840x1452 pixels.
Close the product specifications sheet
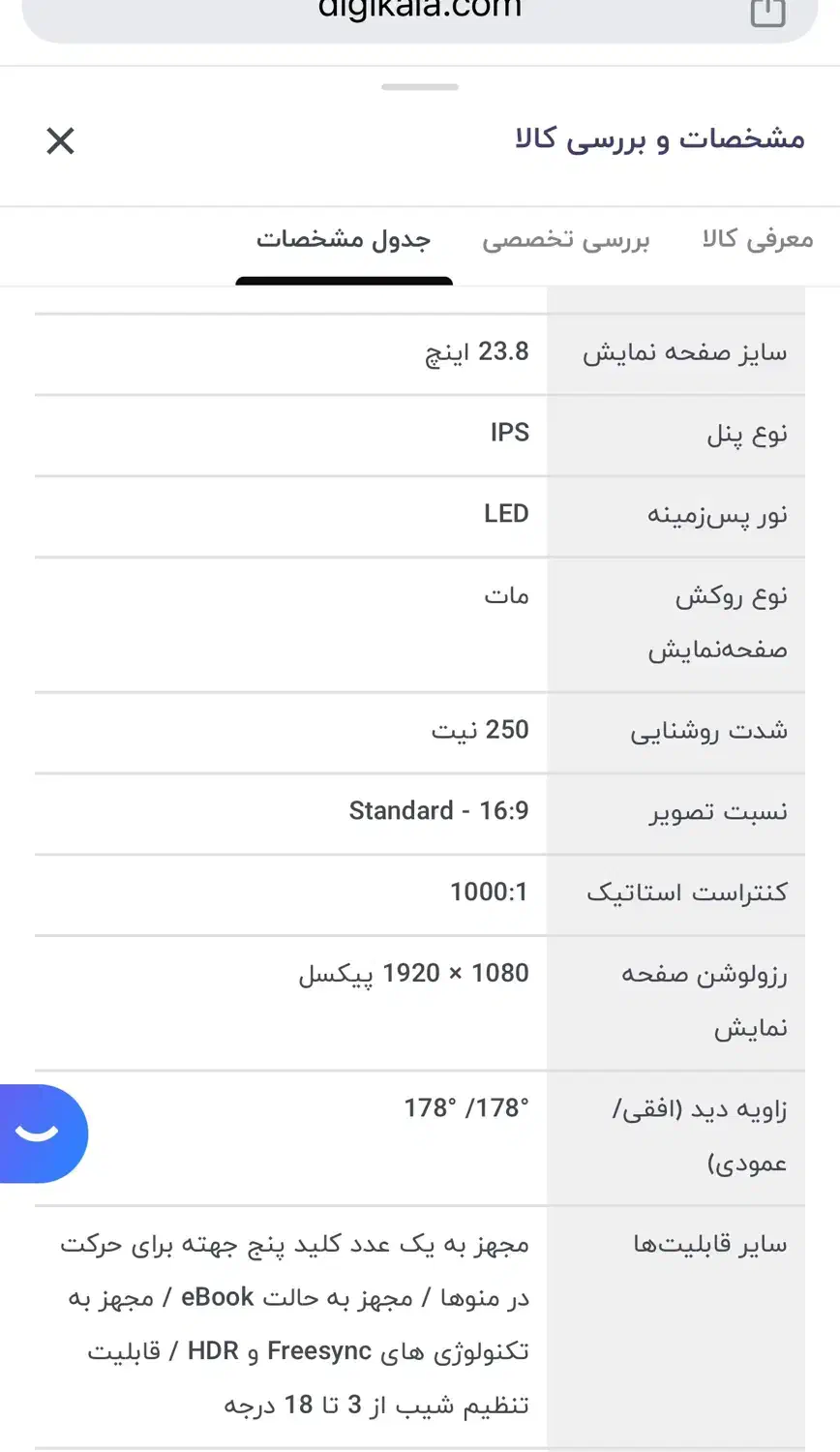[60, 141]
